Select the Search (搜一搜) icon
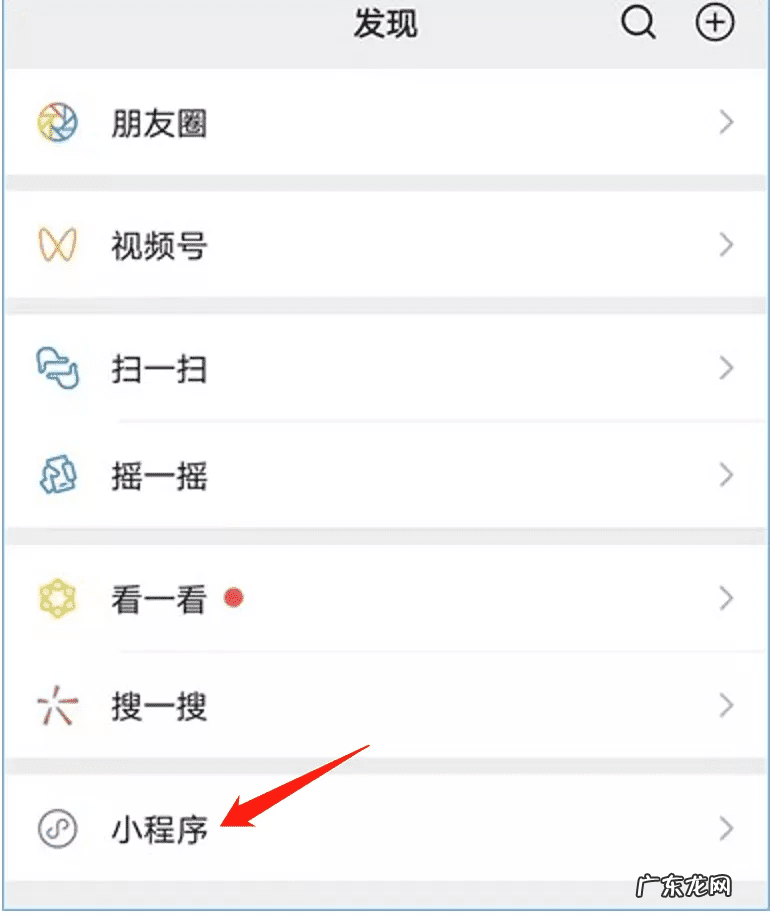The image size is (770, 915). point(57,706)
